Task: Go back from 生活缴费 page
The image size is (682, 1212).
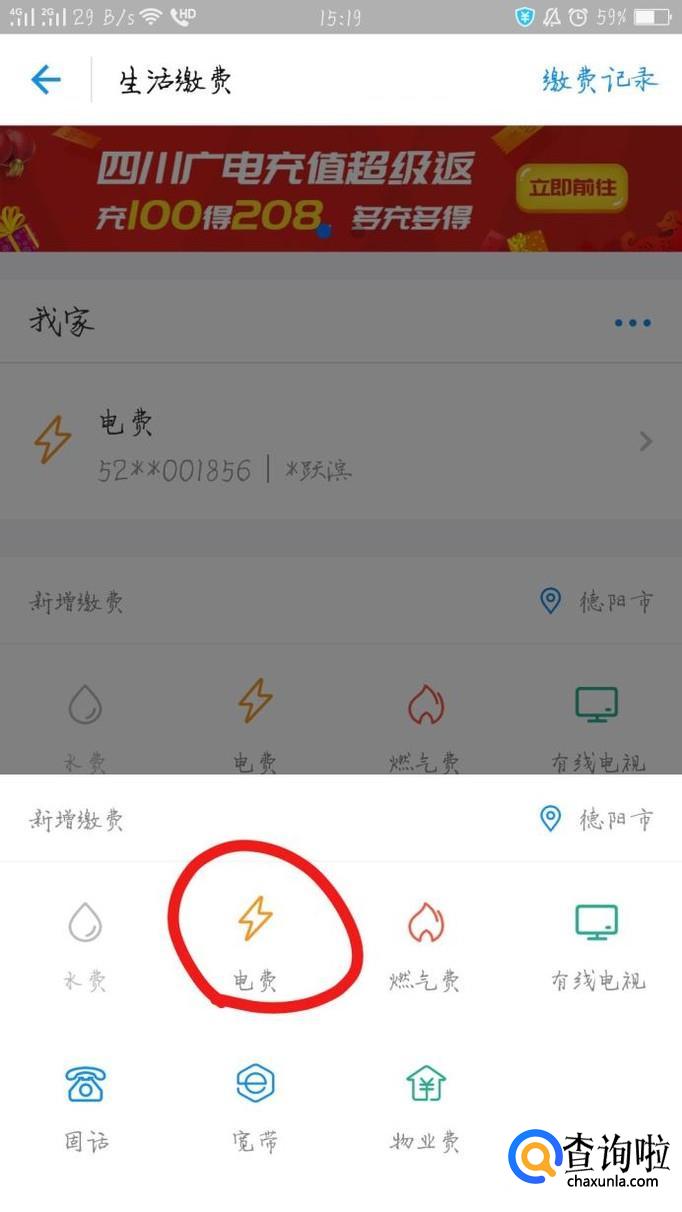Action: pyautogui.click(x=46, y=80)
